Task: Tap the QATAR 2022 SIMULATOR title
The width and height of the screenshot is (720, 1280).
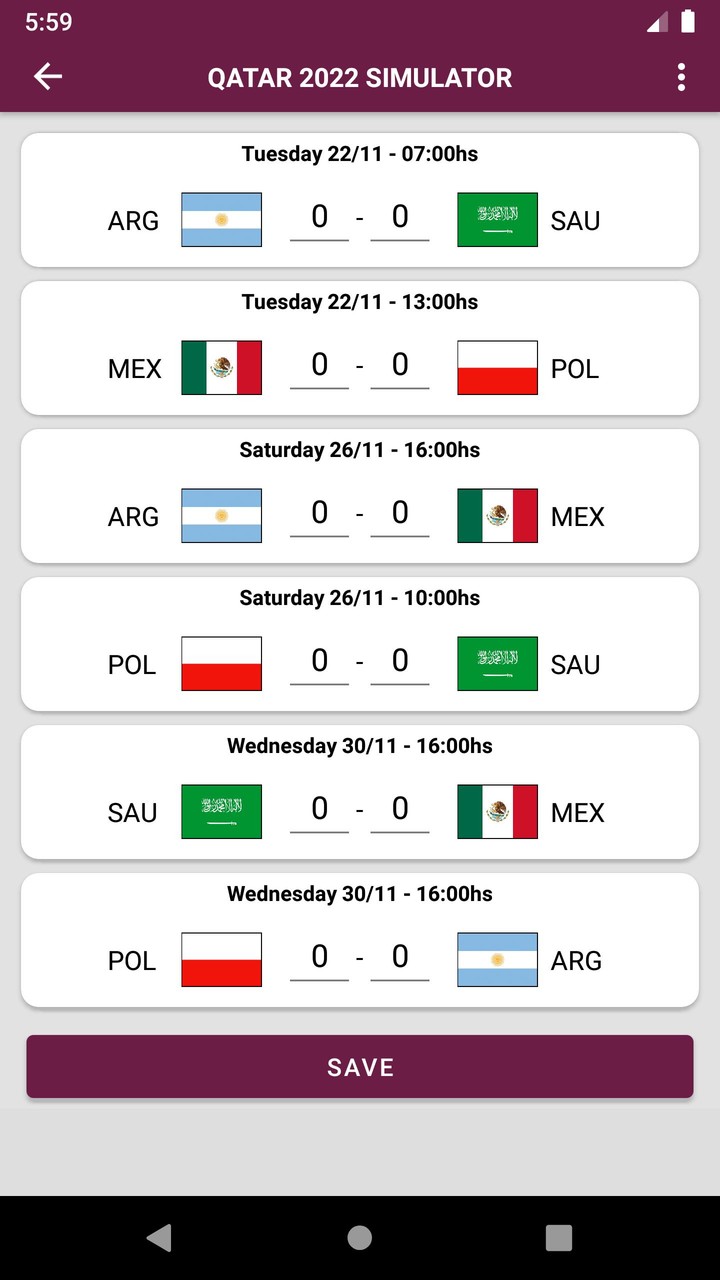Action: 360,77
